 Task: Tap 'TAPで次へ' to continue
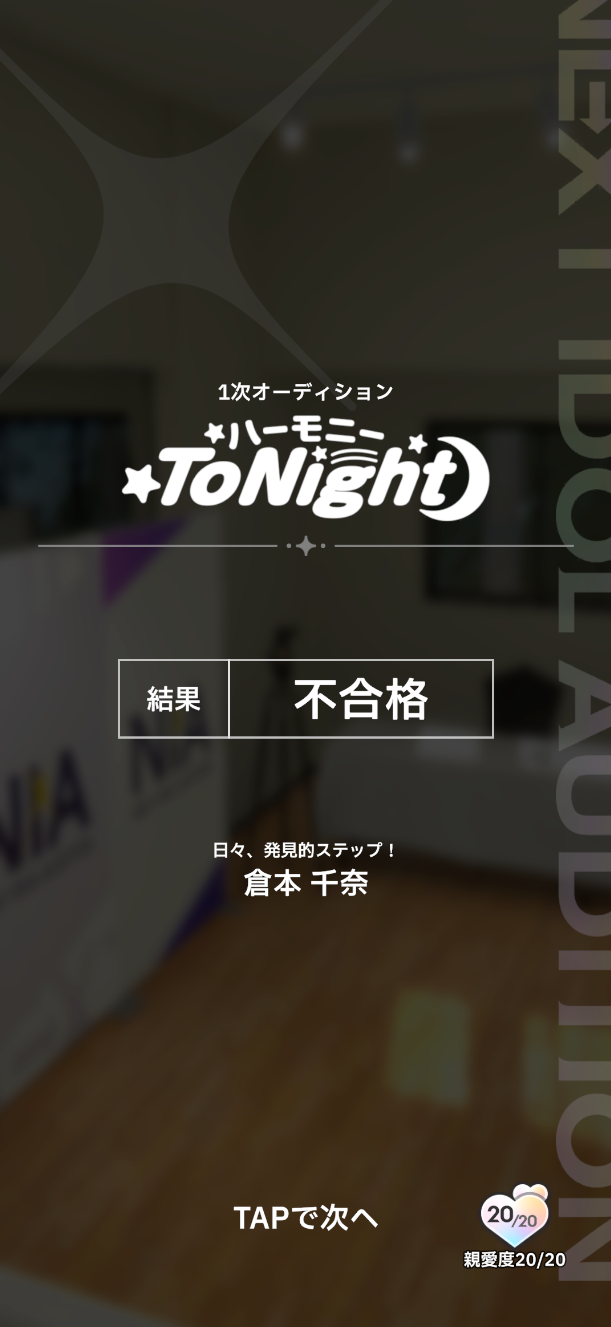click(305, 1217)
